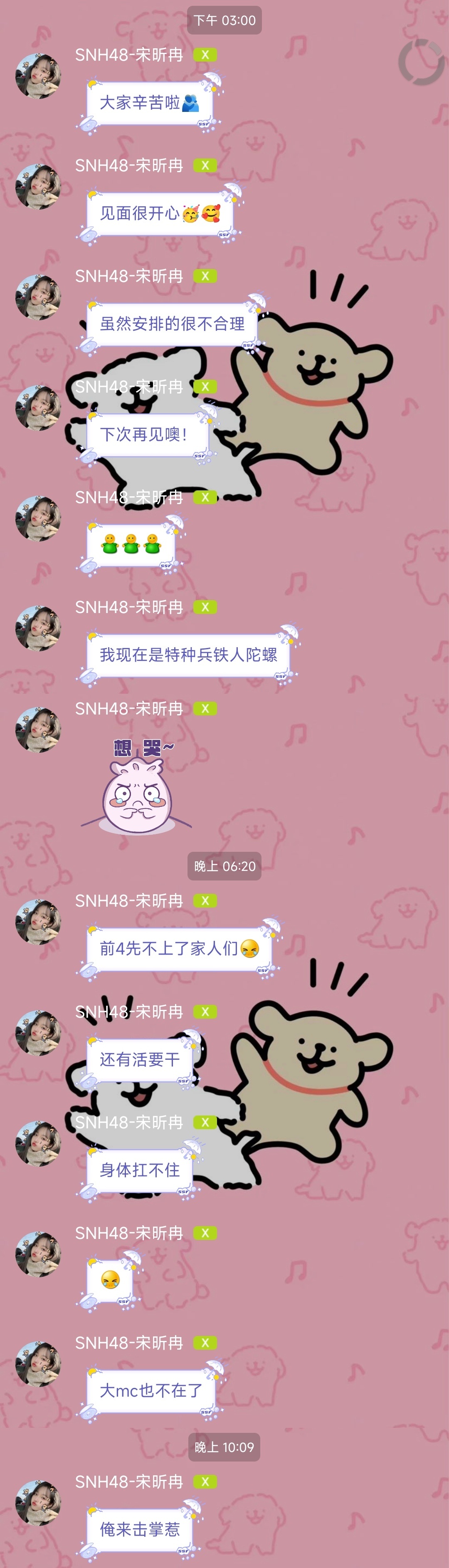
Task: View sender profile beside "虽然安排的很不合理"
Action: 38,297
